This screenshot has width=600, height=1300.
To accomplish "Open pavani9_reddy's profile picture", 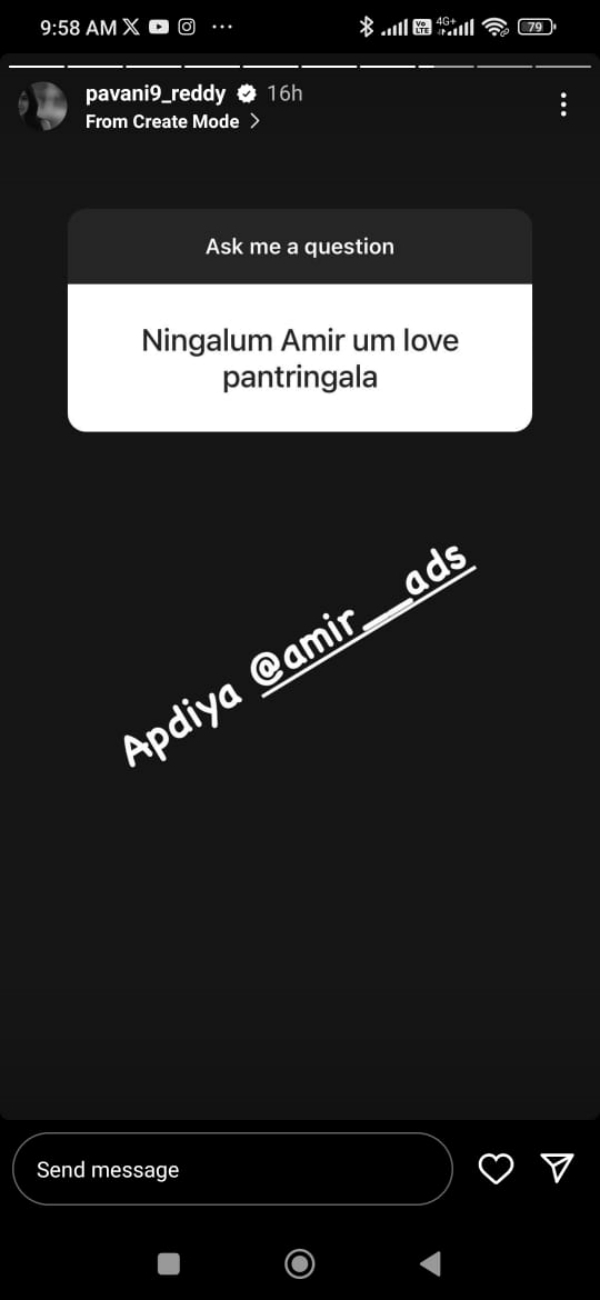I will (42, 106).
